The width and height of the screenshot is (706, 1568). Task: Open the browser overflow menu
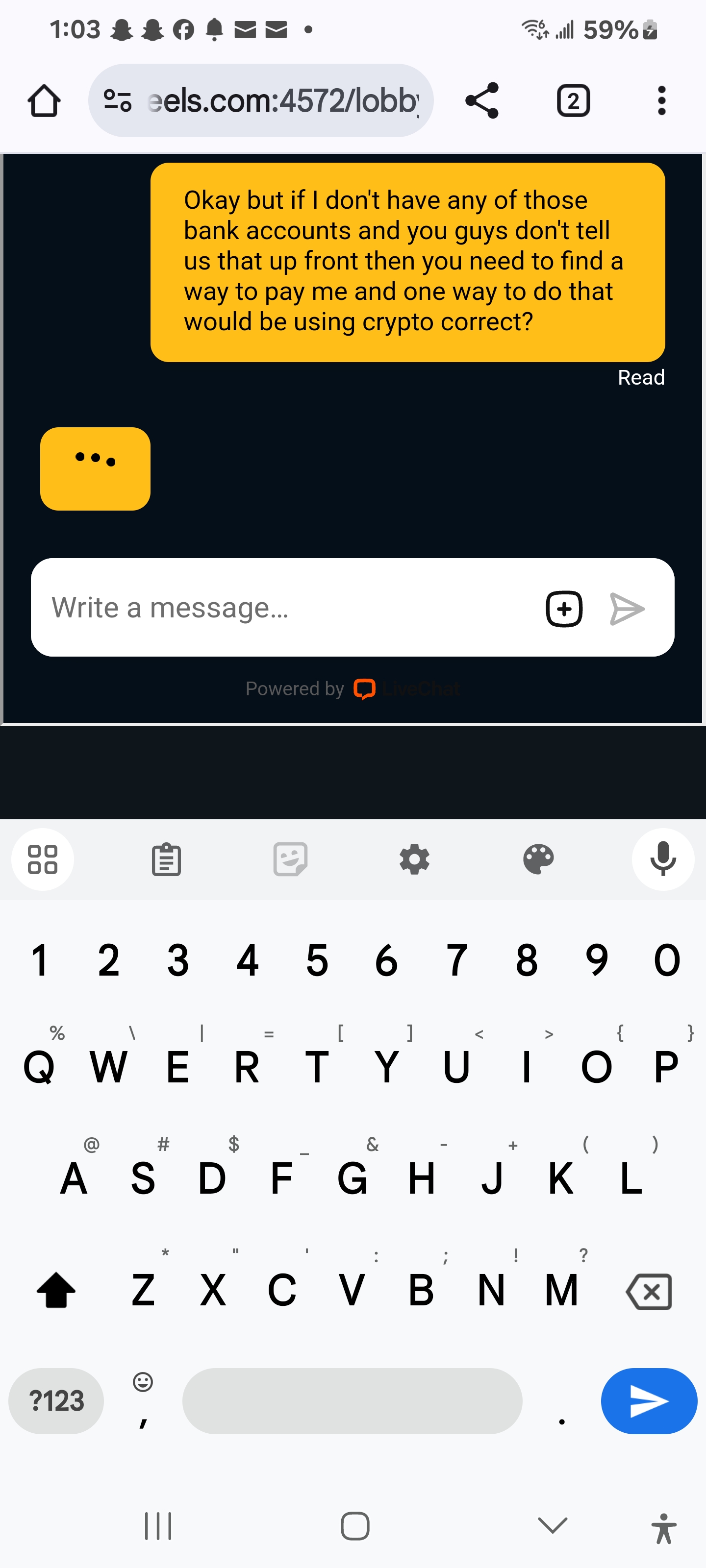coord(661,100)
